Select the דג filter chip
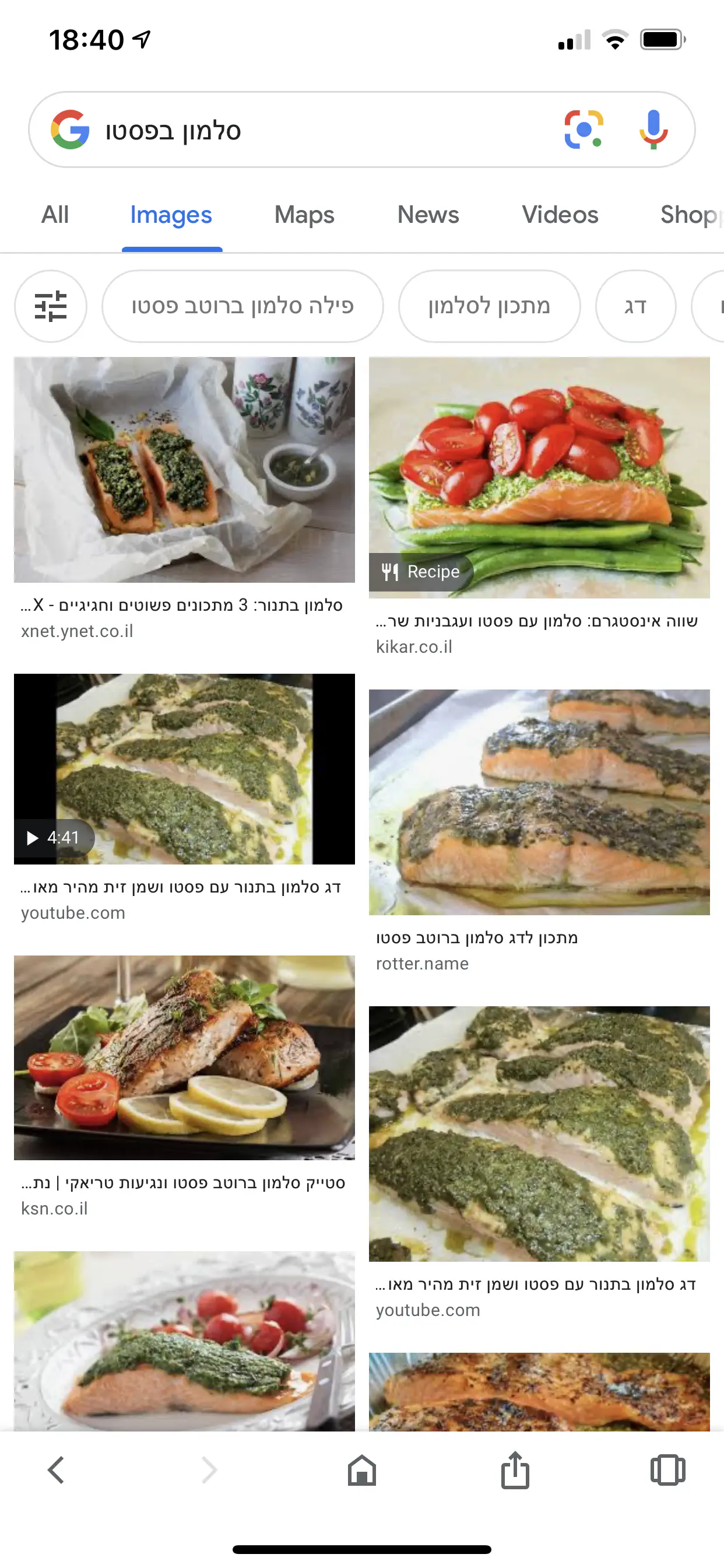724x1568 pixels. point(635,306)
